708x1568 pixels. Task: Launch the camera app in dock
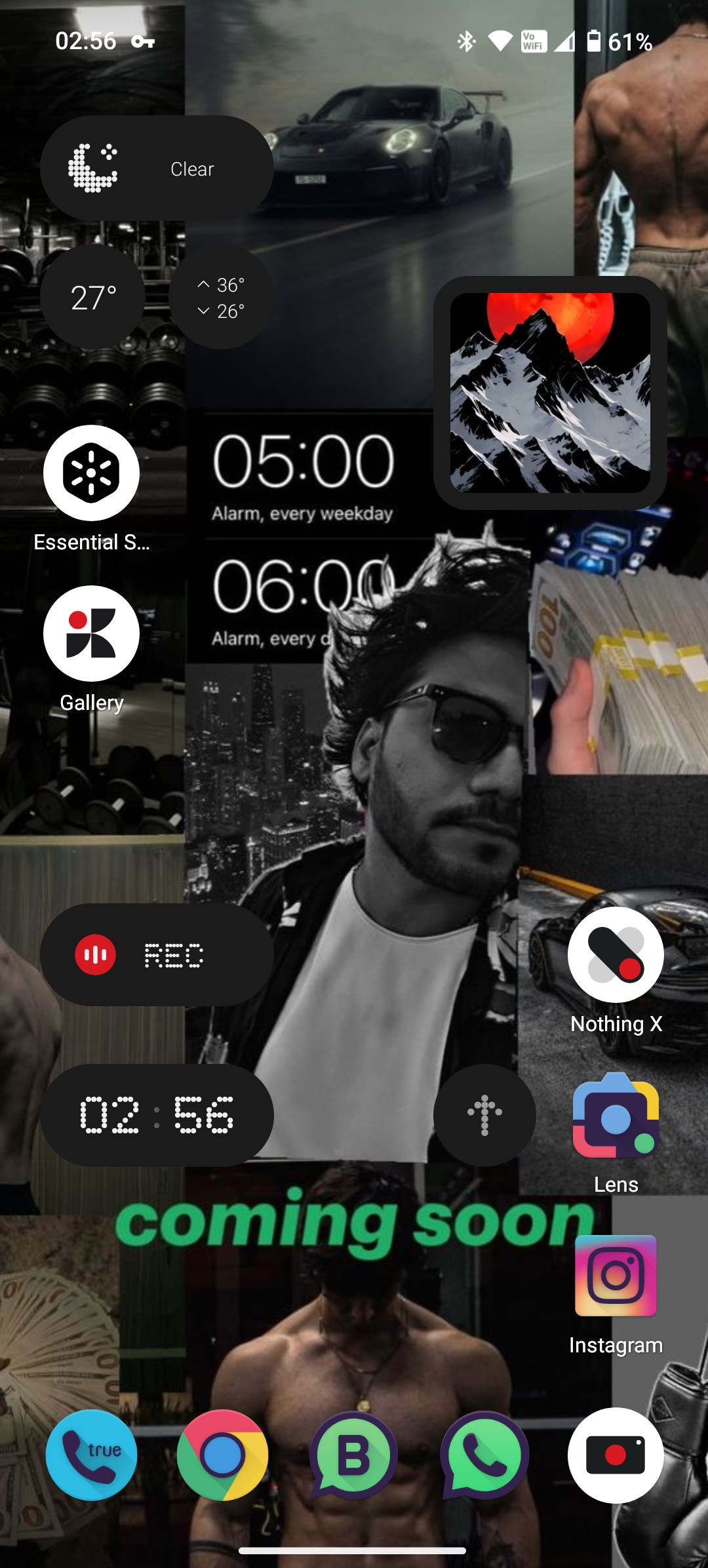point(616,1455)
